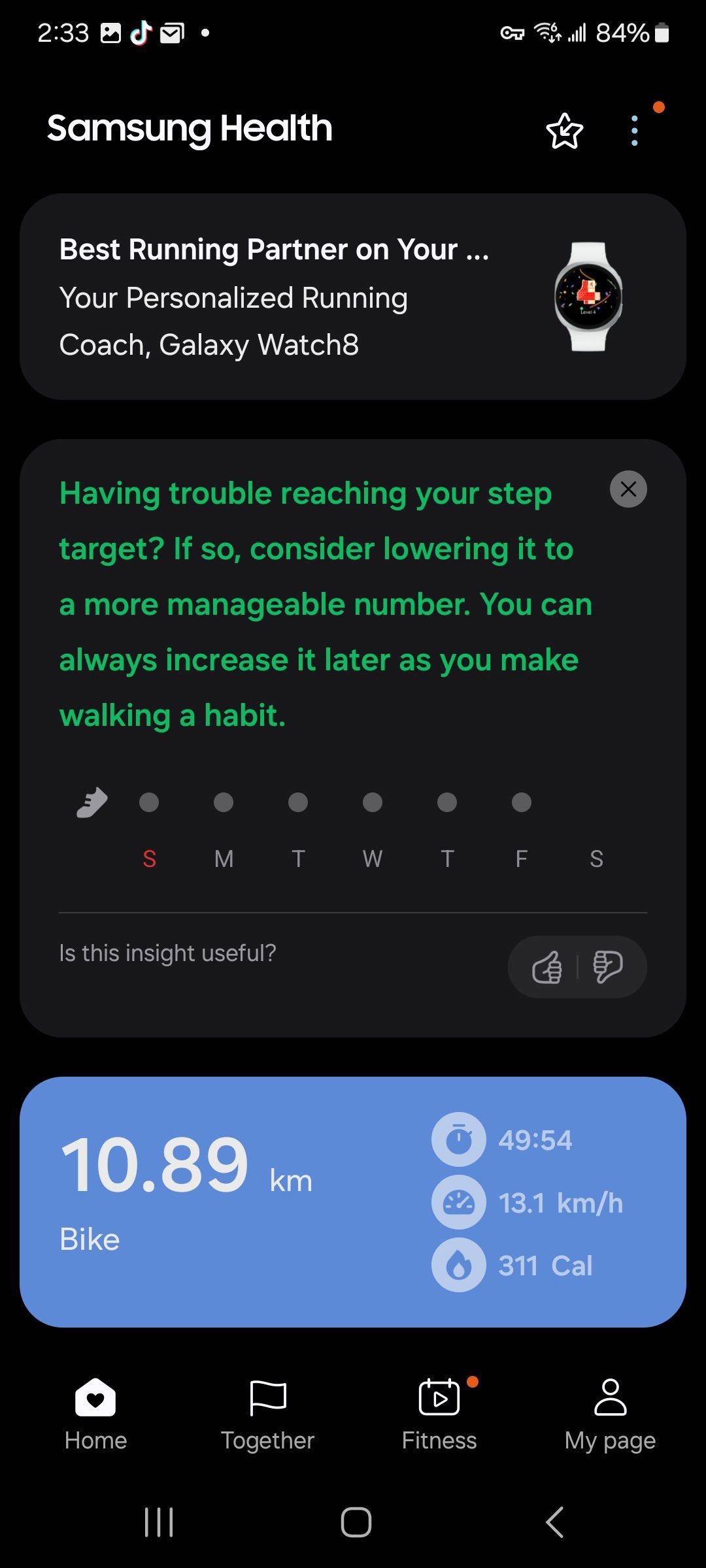Open the three-dot overflow menu
The width and height of the screenshot is (706, 1568).
634,131
